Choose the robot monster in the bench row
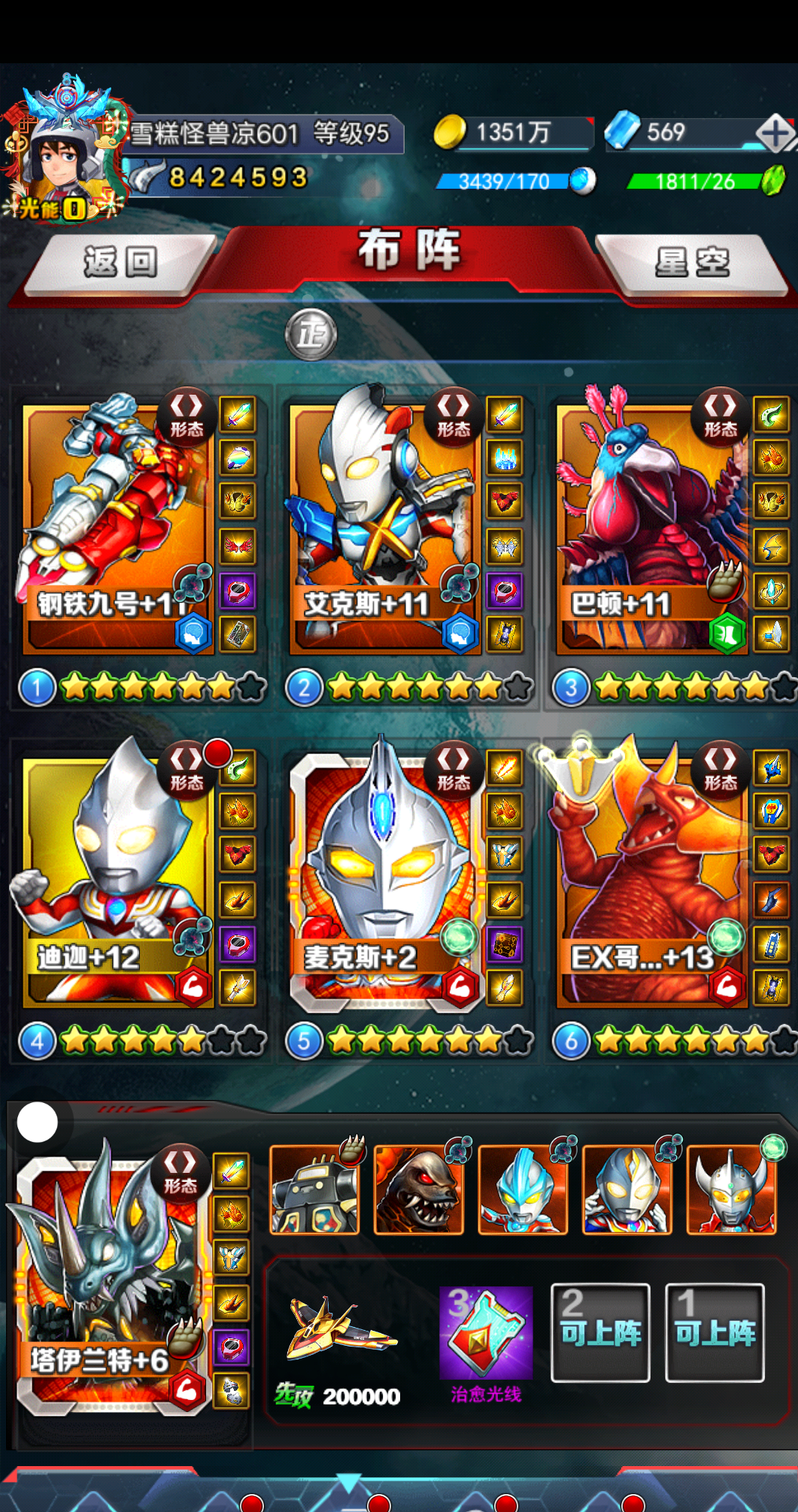 (x=314, y=1189)
